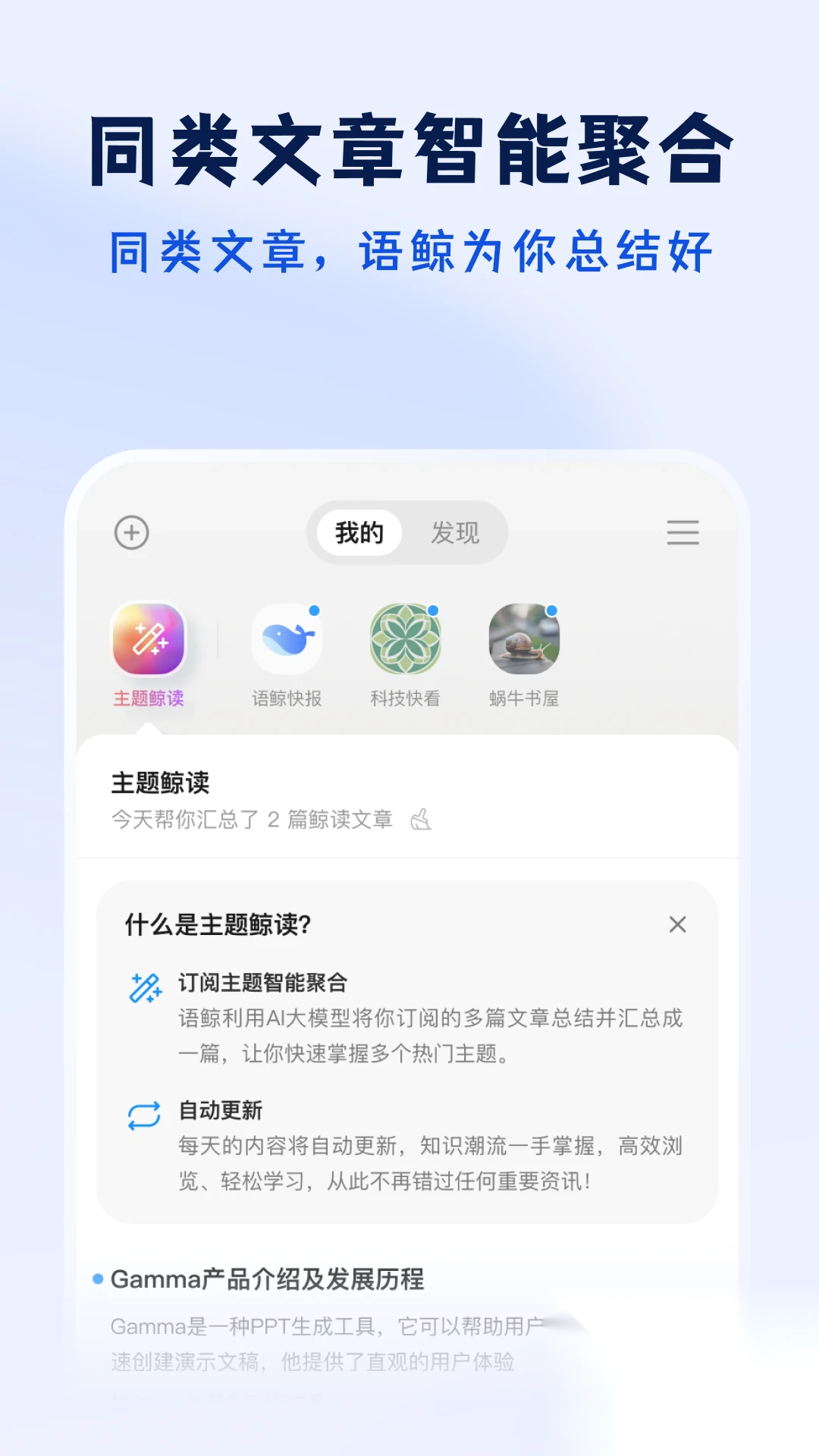This screenshot has height=1456, width=819.
Task: Dismiss the 什么是主题鲸读 card with the X
Action: [677, 924]
